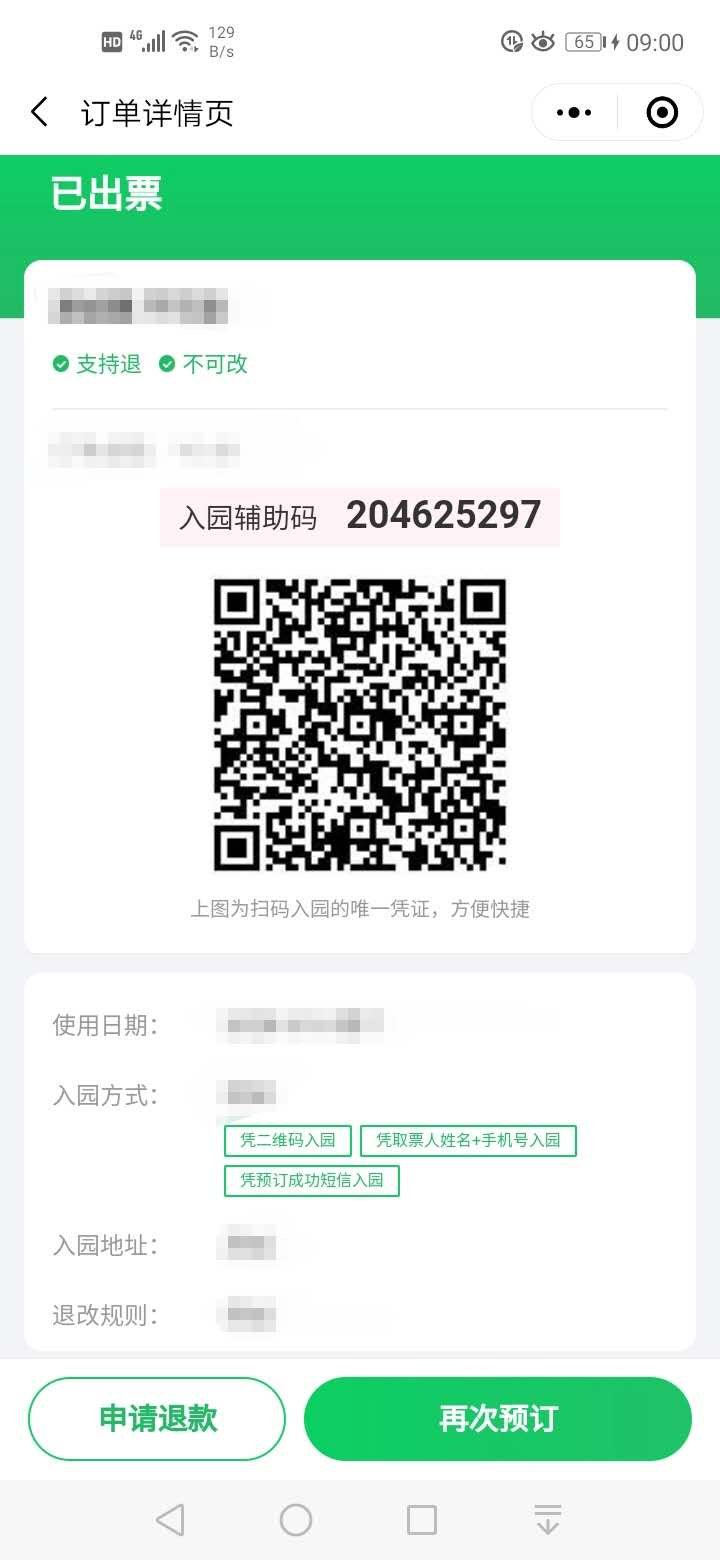
Task: Close the mini program via circle icon
Action: click(662, 113)
